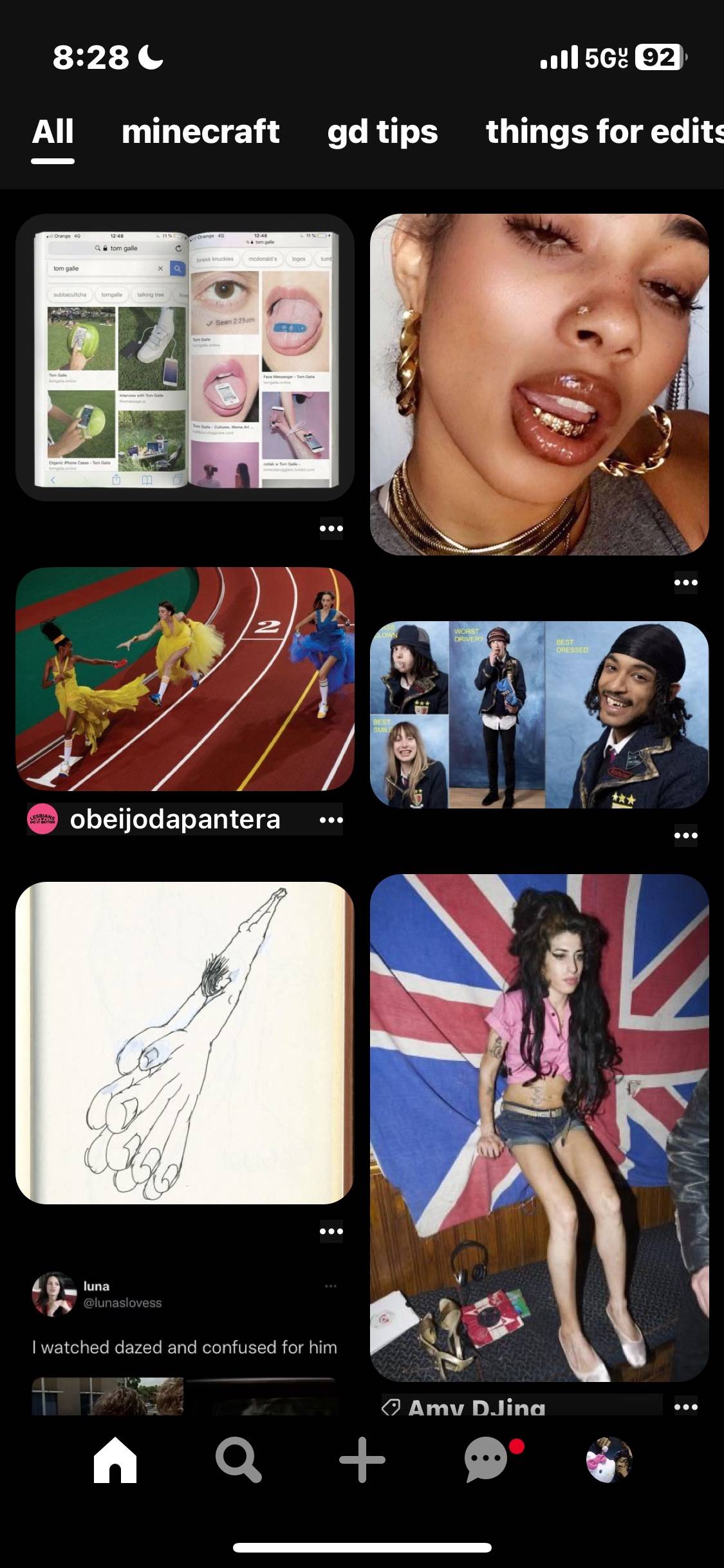Image resolution: width=724 pixels, height=1568 pixels.
Task: Open more options beside Amy DJing
Action: tap(685, 1407)
